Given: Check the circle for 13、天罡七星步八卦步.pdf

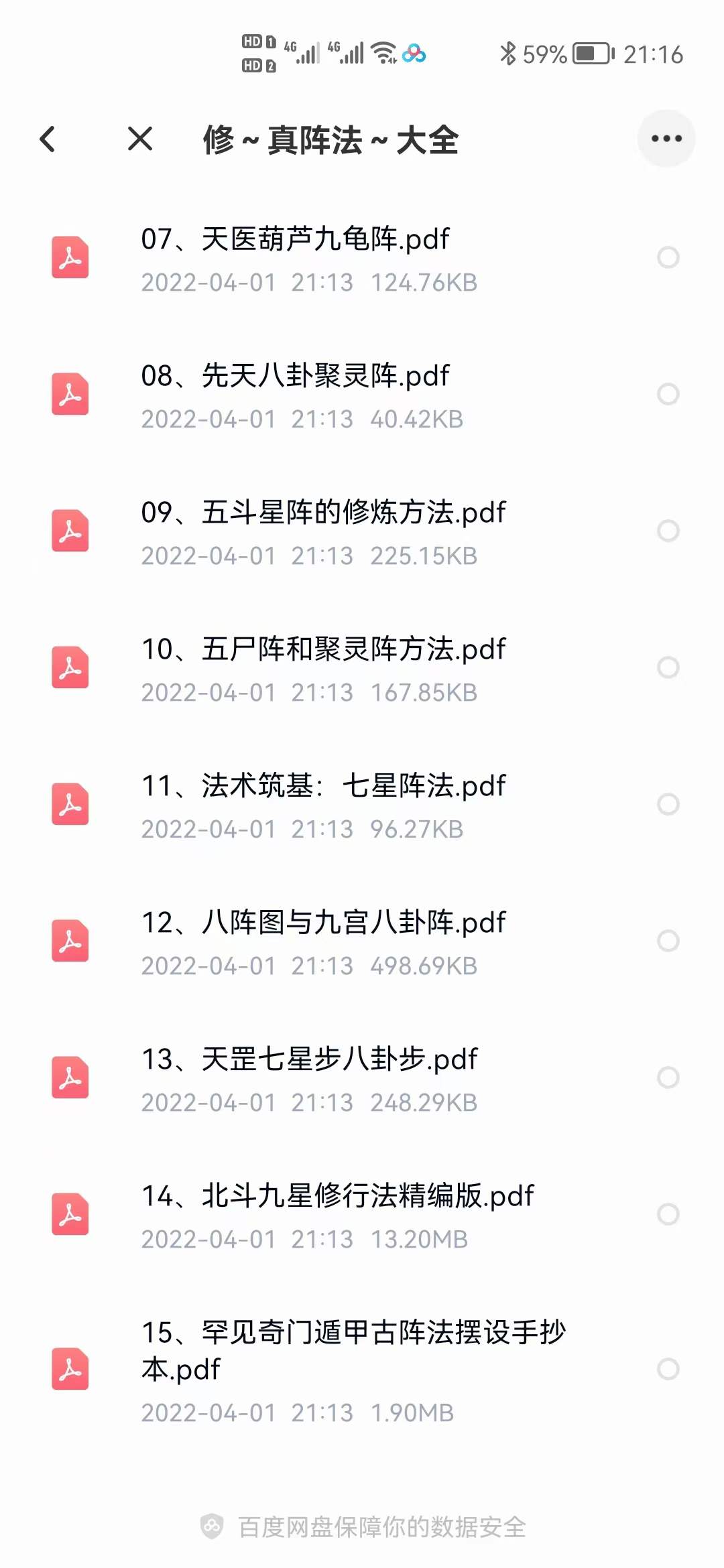Looking at the screenshot, I should 668,1077.
